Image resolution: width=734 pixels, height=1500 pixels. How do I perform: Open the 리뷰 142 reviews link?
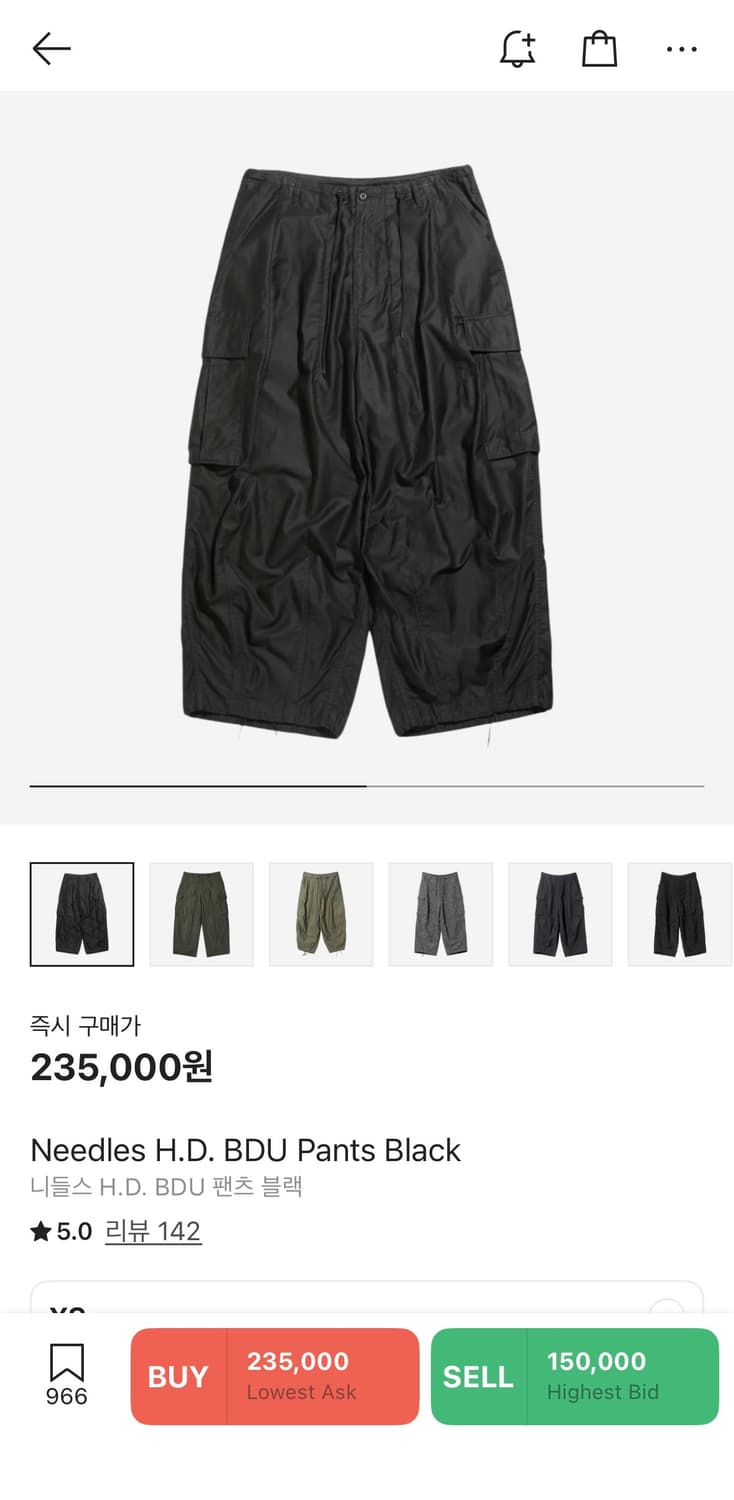click(x=153, y=1231)
